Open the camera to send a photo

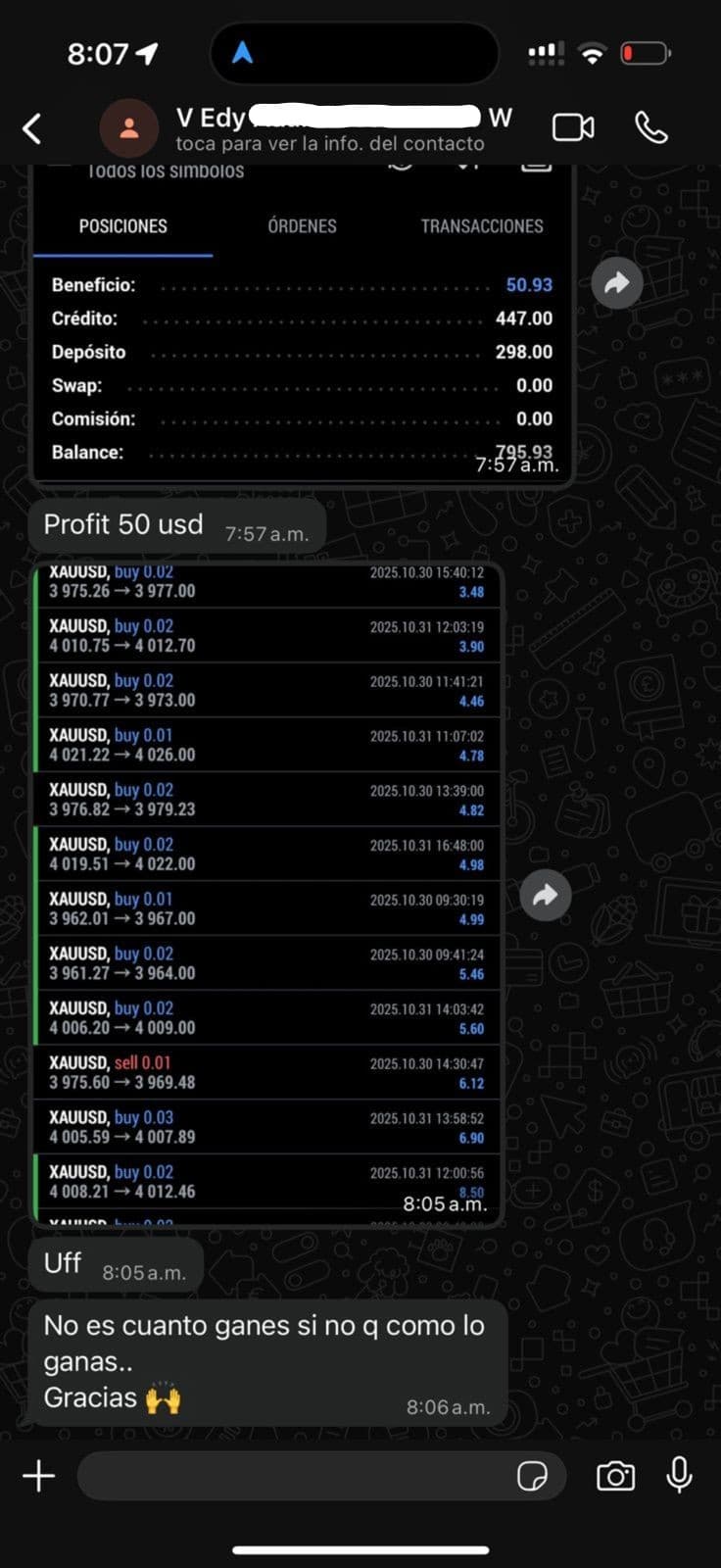(x=615, y=1476)
